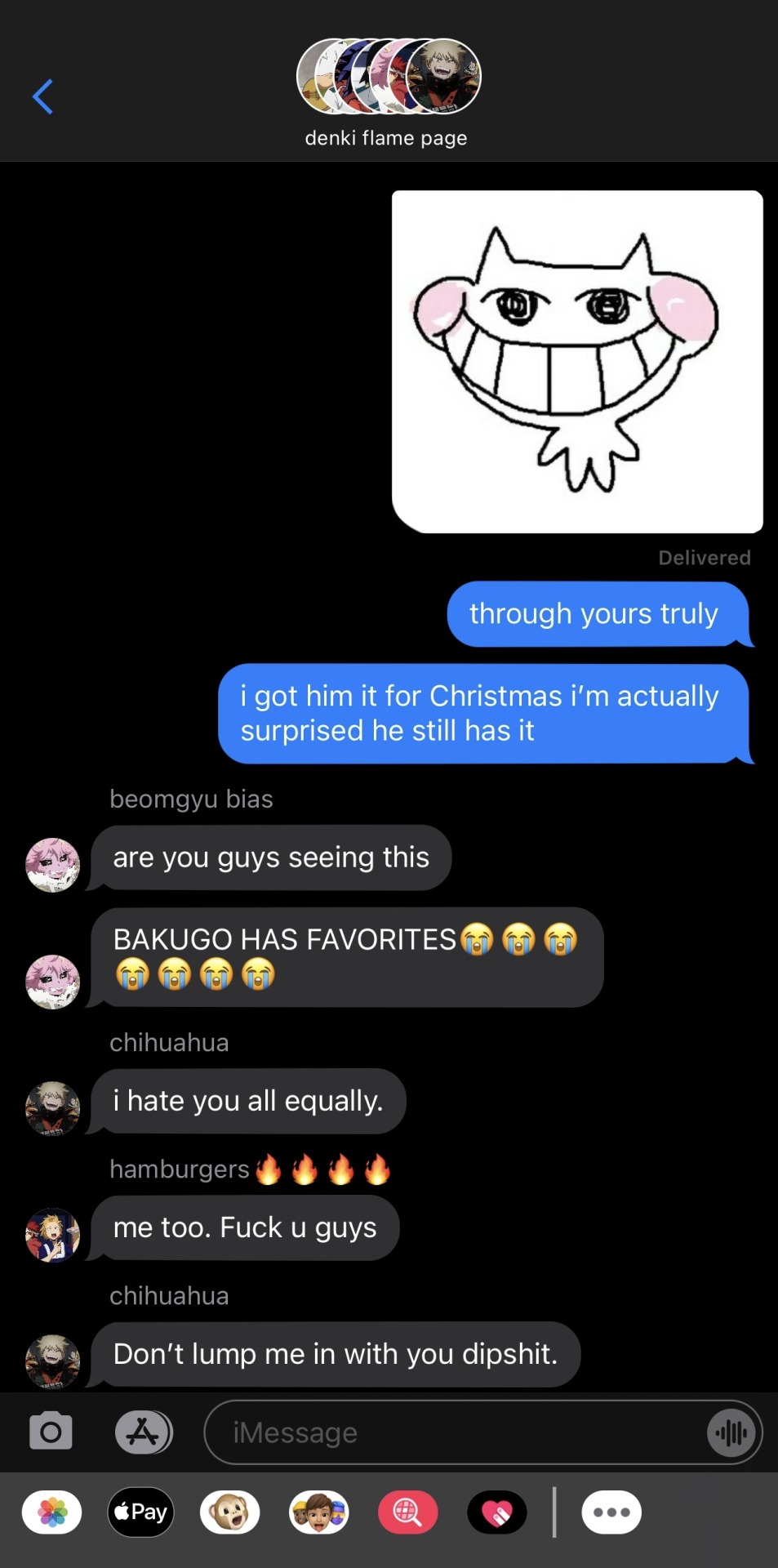
Task: Open the denki flame page group details
Action: coord(388,91)
